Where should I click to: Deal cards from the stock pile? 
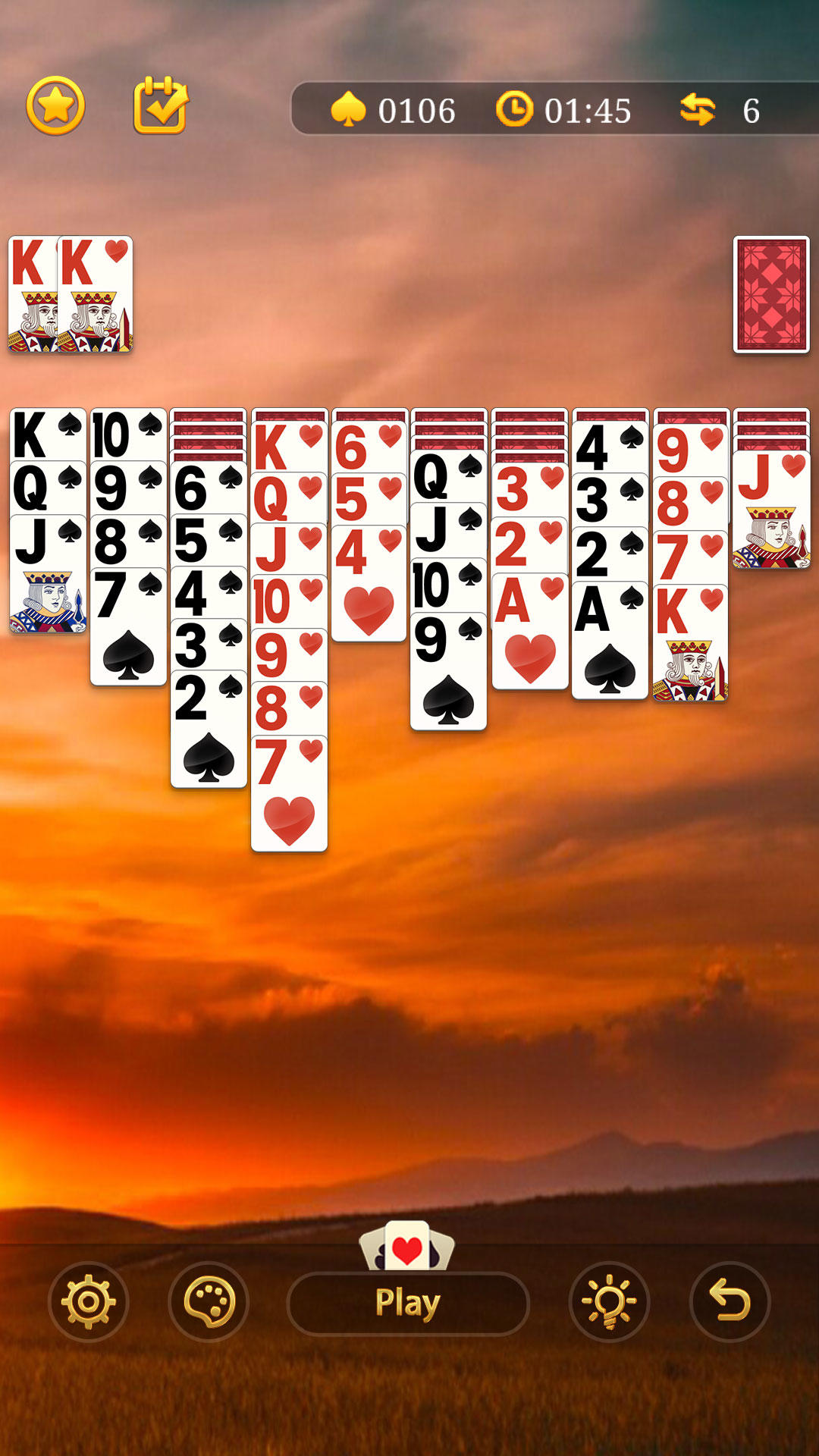point(770,295)
